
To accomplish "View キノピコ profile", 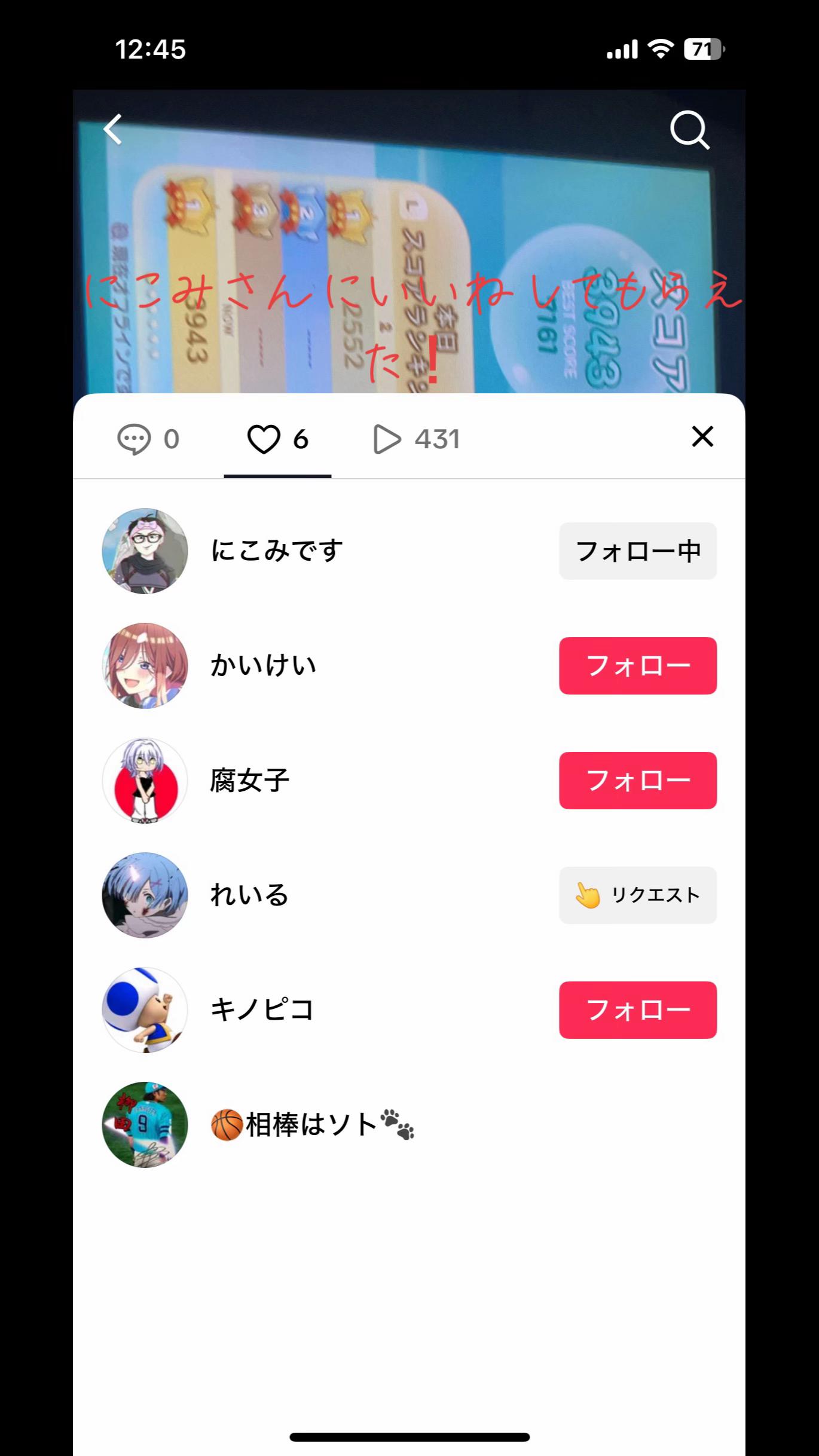I will pyautogui.click(x=262, y=1010).
